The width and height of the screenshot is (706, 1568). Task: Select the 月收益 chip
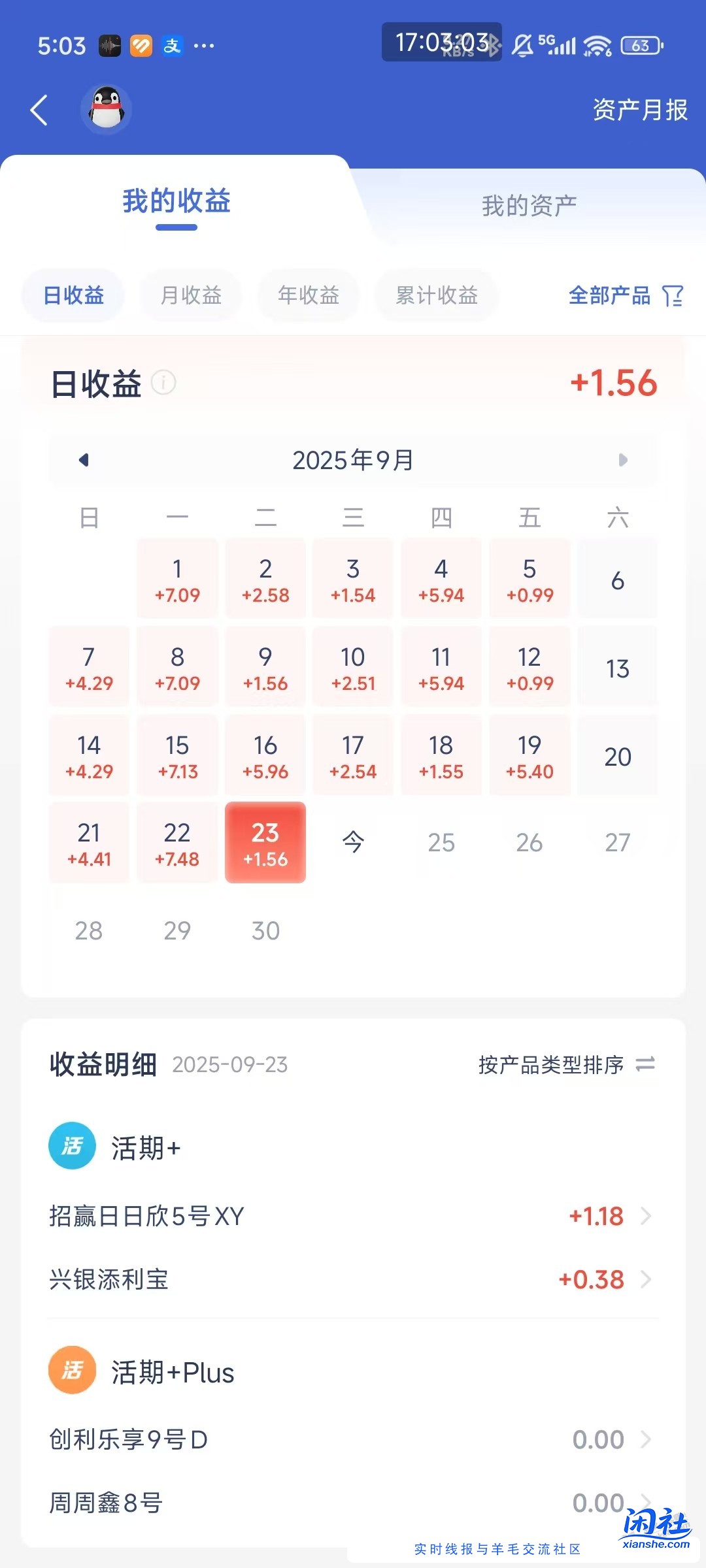pos(191,295)
